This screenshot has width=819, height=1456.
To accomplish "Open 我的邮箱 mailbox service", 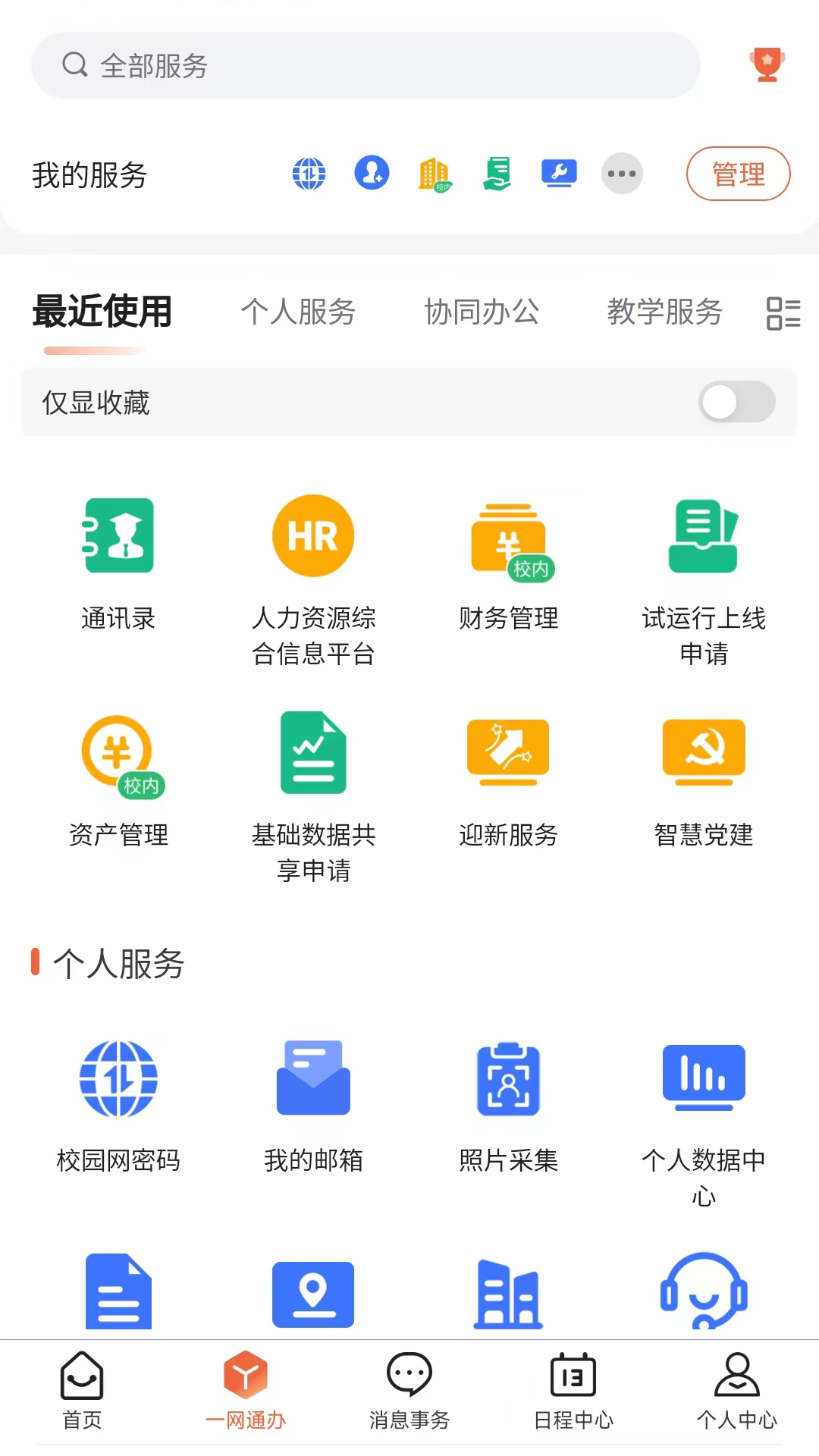I will point(313,1081).
